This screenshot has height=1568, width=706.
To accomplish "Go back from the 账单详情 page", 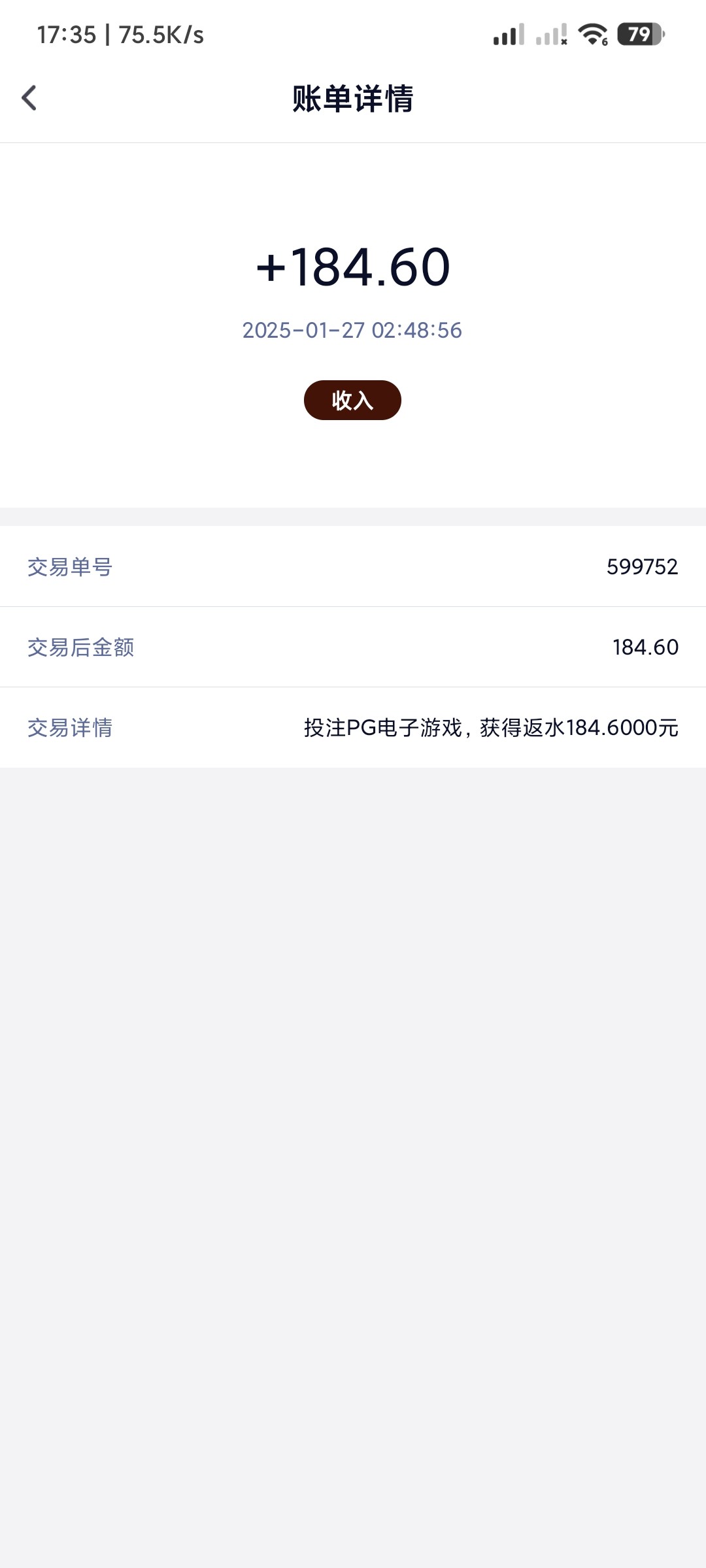I will 29,98.
